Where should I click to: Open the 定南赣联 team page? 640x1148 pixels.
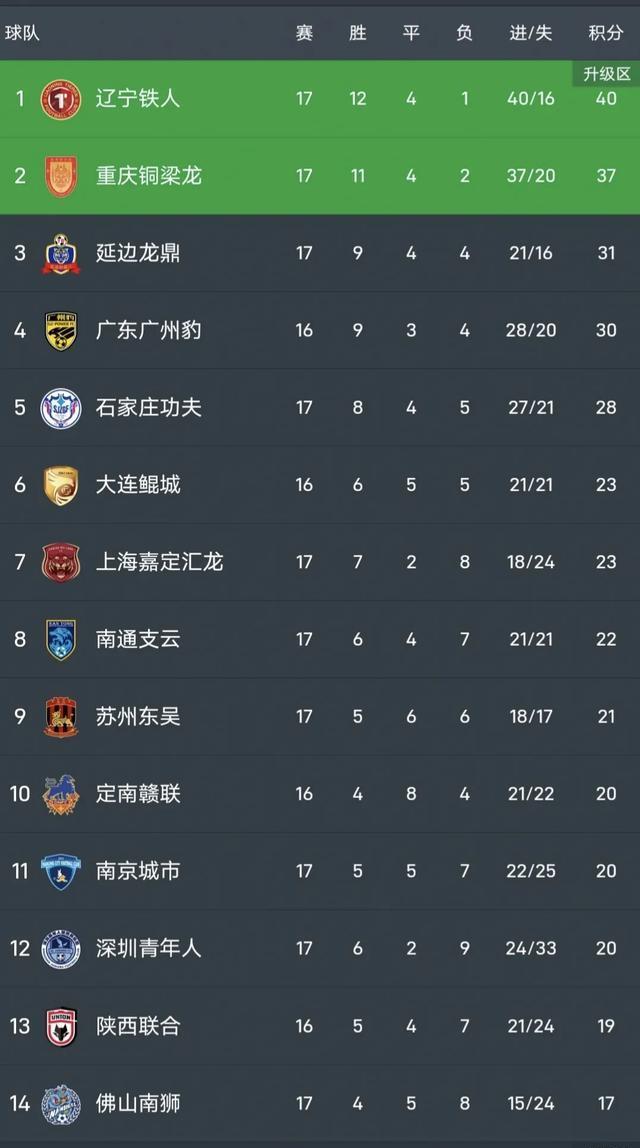(x=138, y=794)
